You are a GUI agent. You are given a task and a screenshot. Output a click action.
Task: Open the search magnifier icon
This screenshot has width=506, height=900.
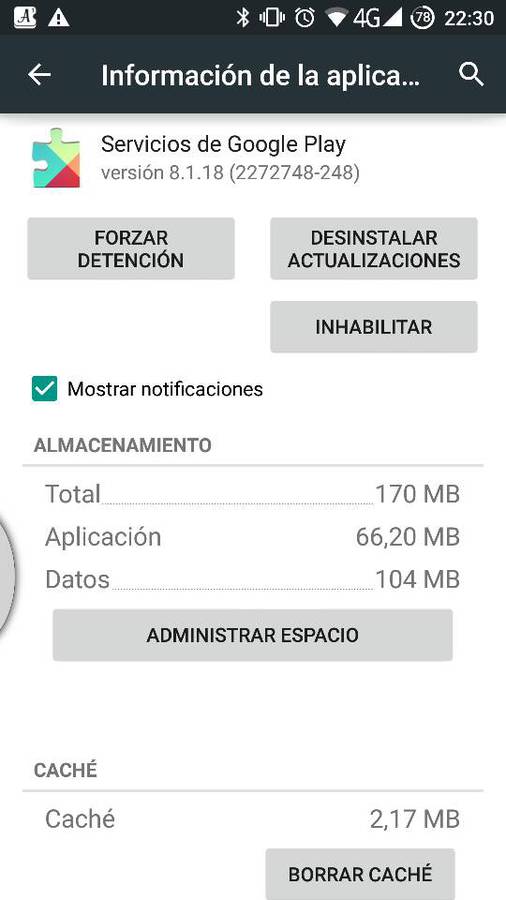[471, 75]
